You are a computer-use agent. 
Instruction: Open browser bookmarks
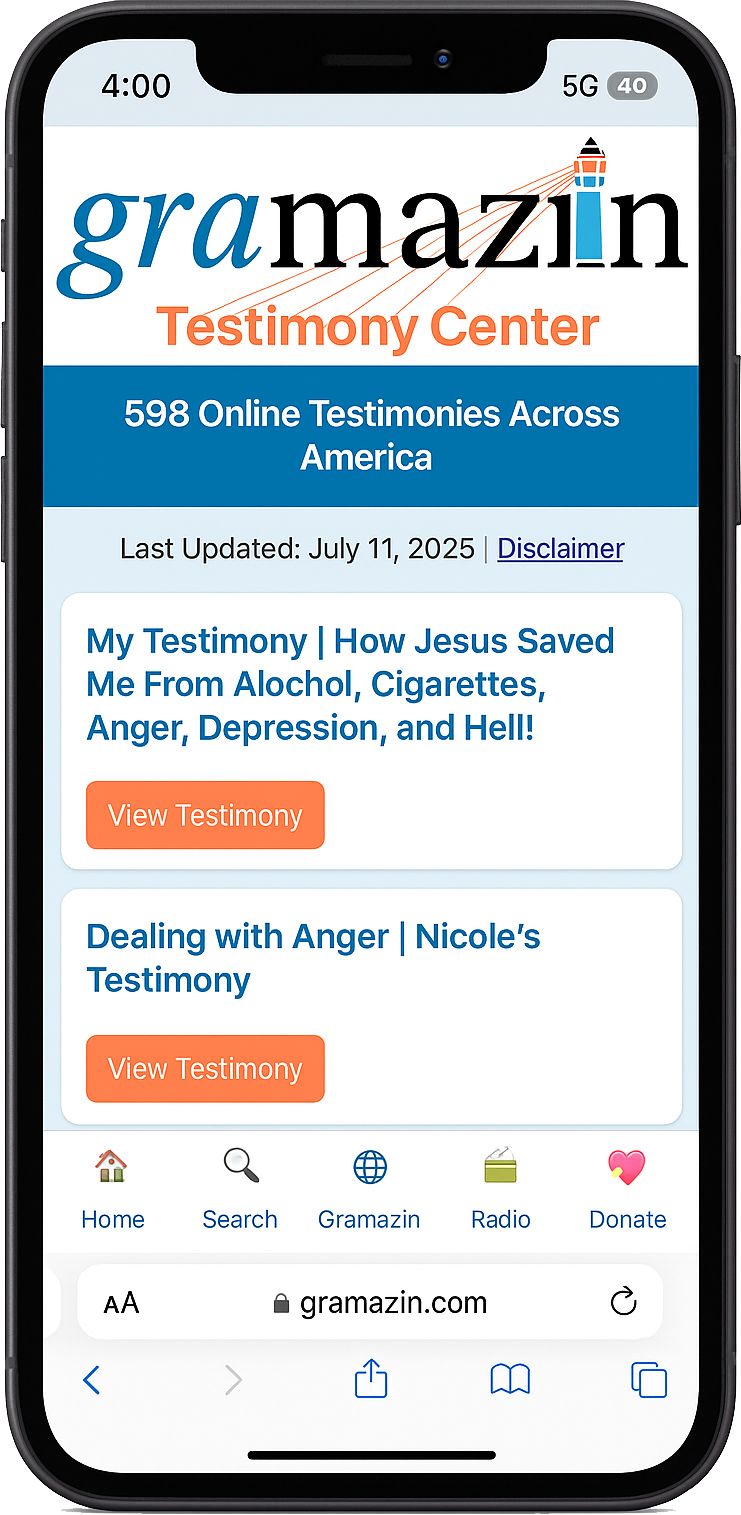coord(510,1381)
